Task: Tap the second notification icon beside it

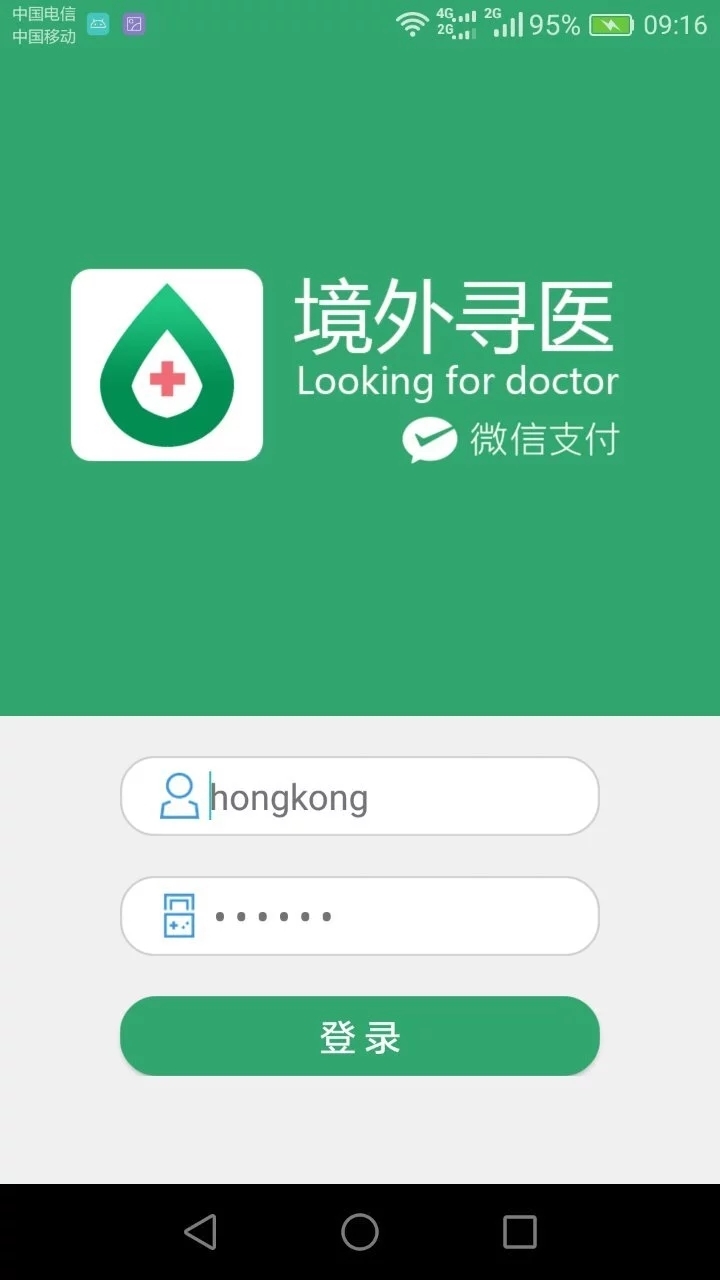Action: 133,23
